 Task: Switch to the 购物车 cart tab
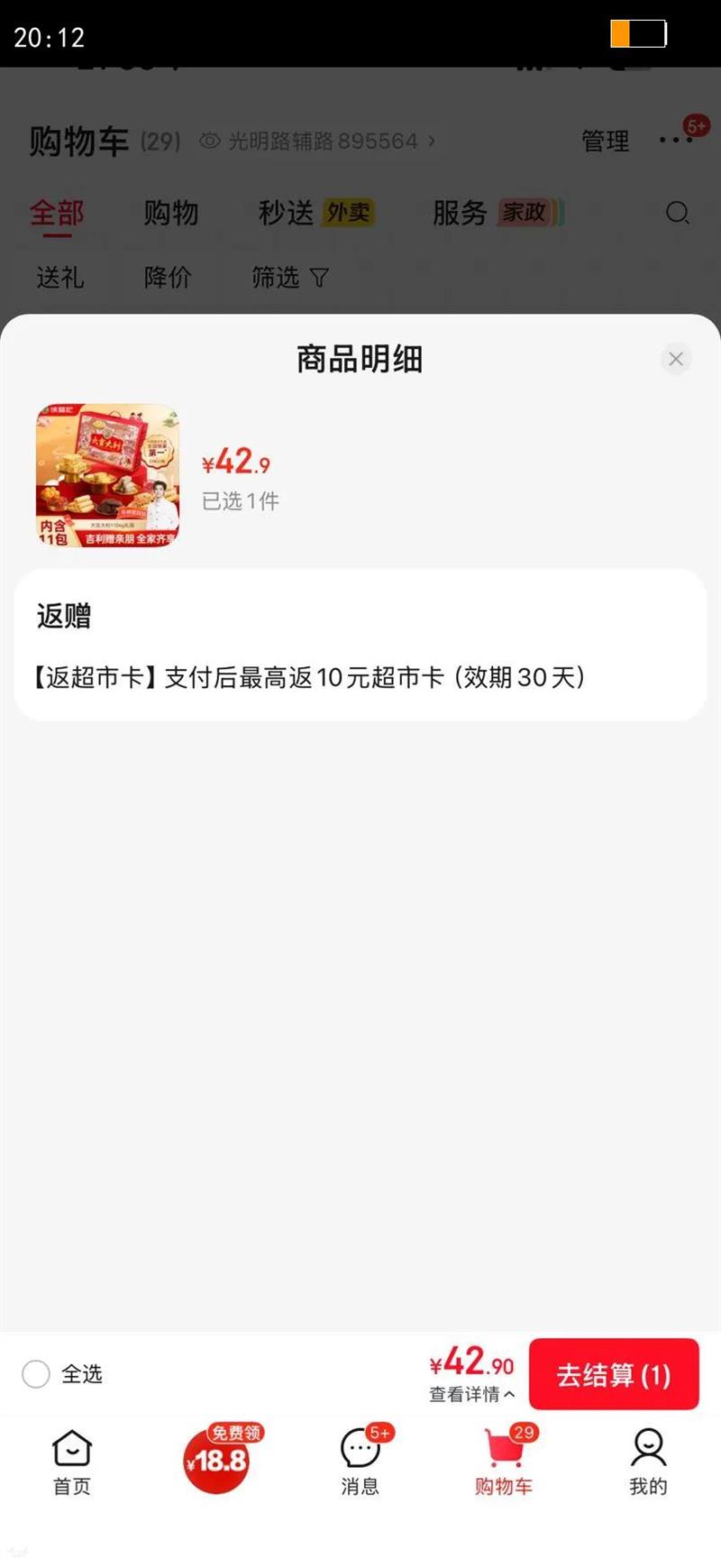504,1462
